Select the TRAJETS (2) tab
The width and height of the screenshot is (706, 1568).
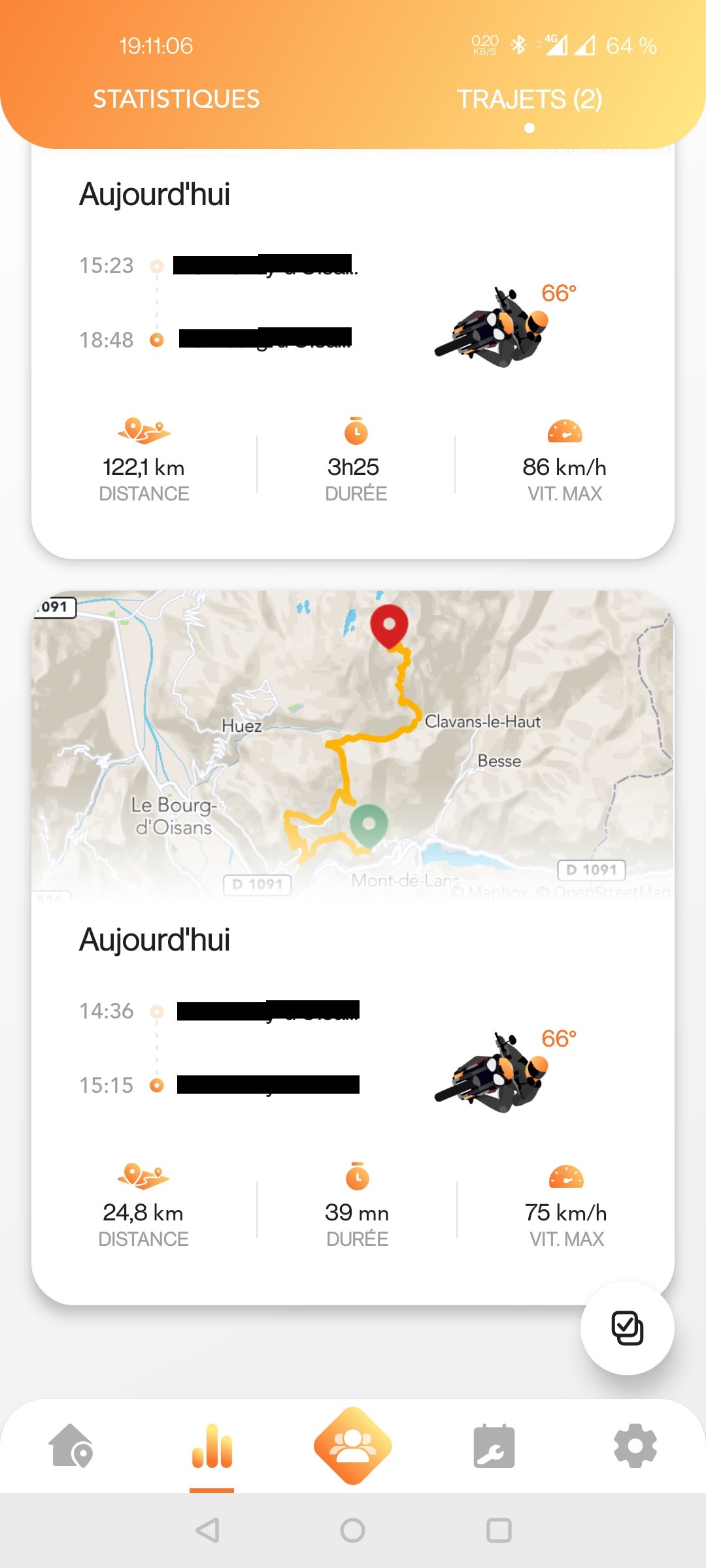pyautogui.click(x=529, y=99)
